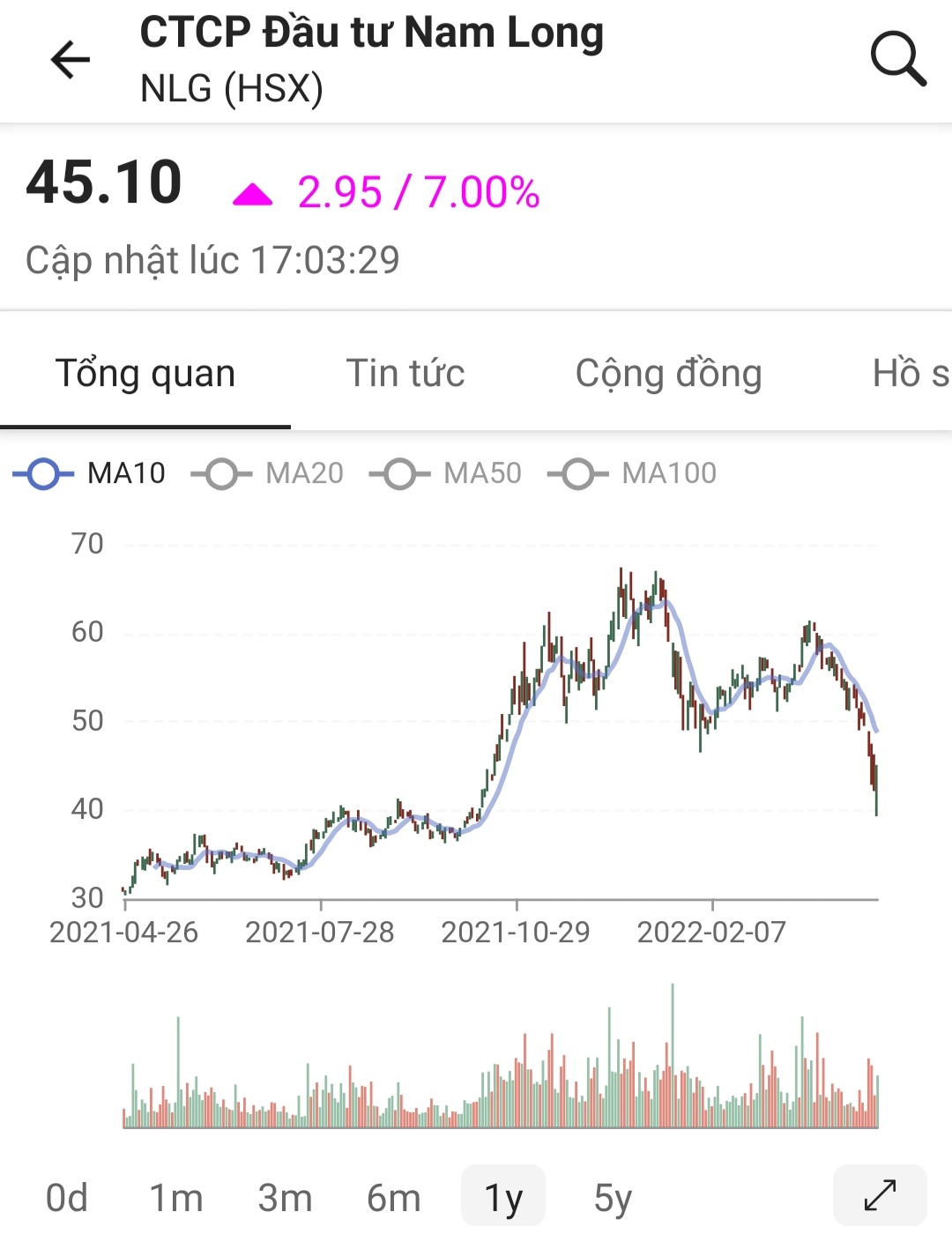The height and width of the screenshot is (1249, 952).
Task: Enable the MA20 moving average
Action: click(x=268, y=473)
